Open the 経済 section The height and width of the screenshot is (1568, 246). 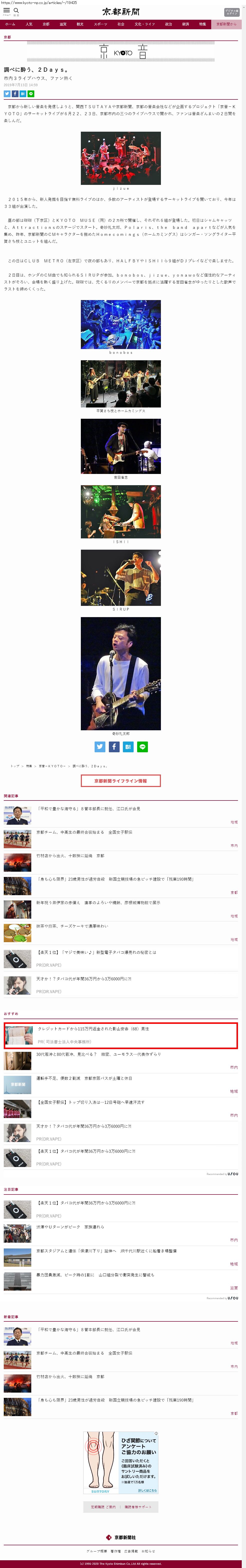click(x=186, y=24)
